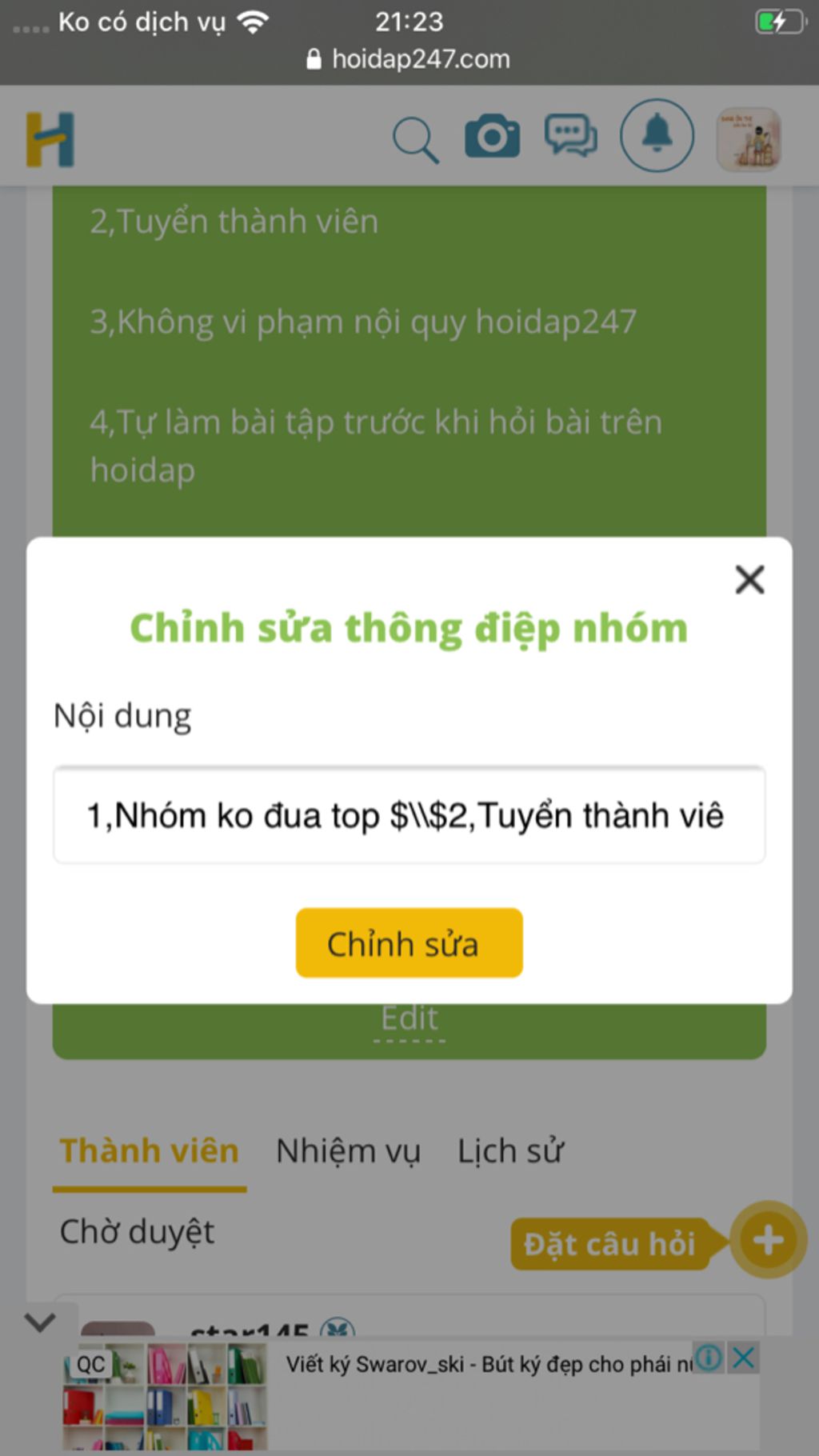
Task: Tap the Nội dung text field
Action: (409, 815)
